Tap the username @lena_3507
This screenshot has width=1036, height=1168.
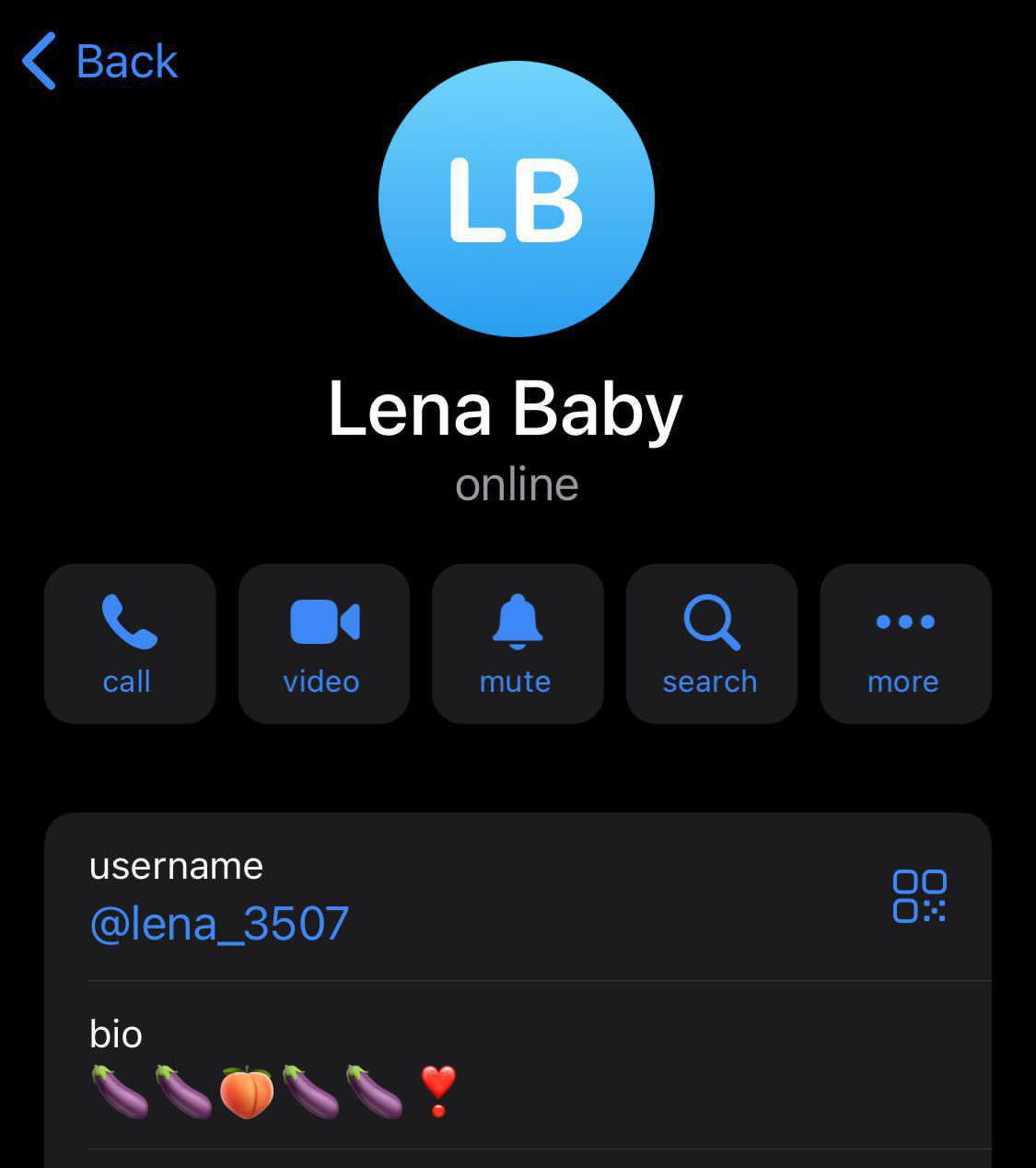tap(218, 924)
